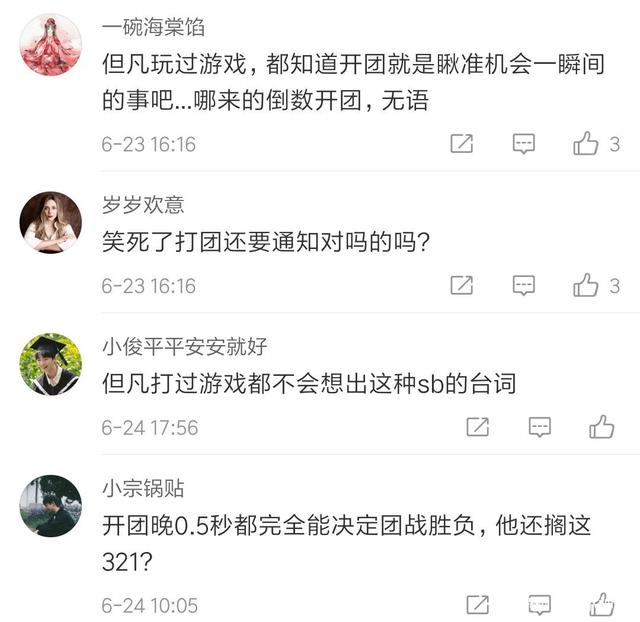640x622 pixels.
Task: Give a thumbs up to 小宗锅贴's comment
Action: 601,604
